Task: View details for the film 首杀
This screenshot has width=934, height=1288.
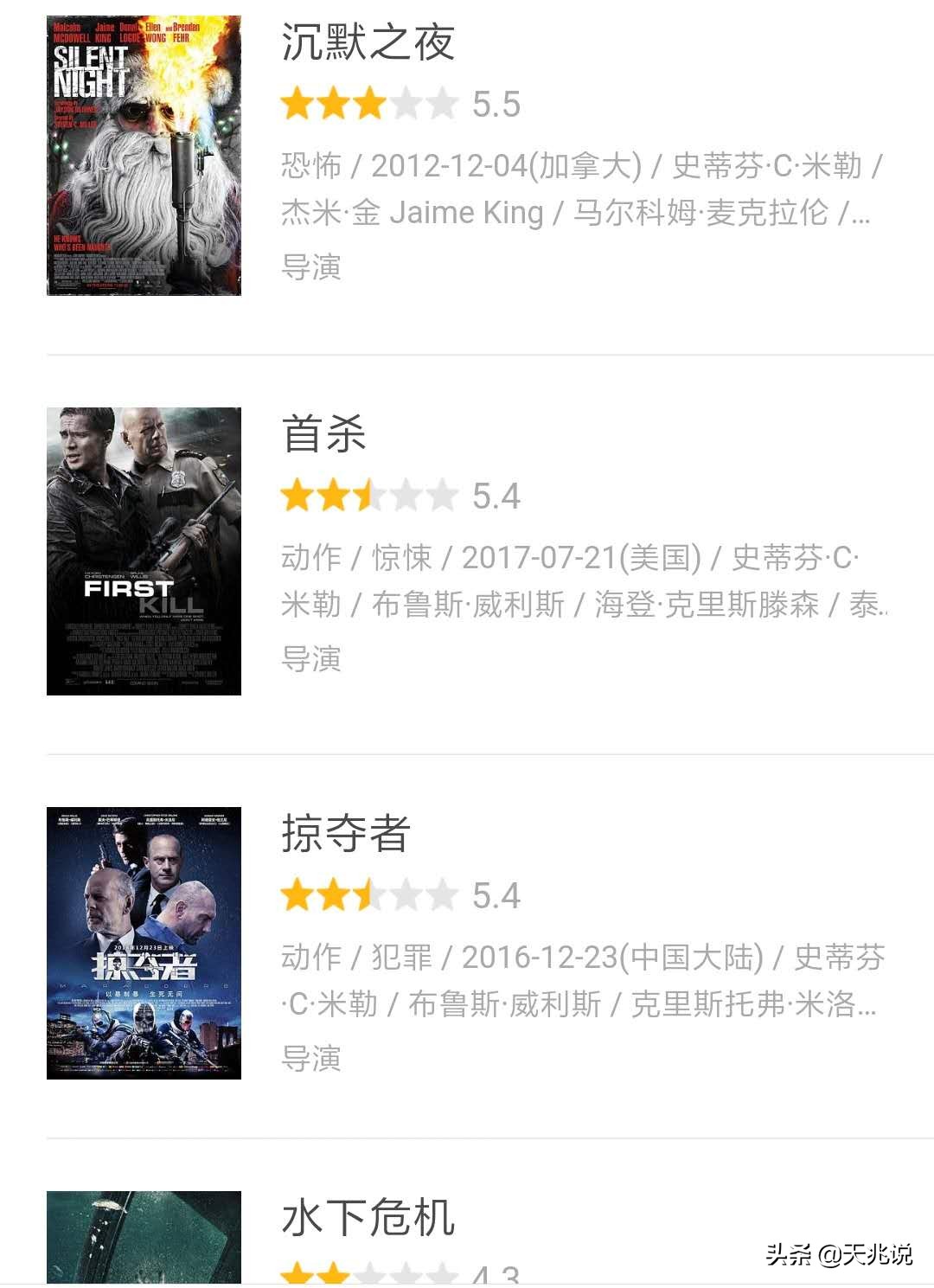Action: tap(325, 434)
